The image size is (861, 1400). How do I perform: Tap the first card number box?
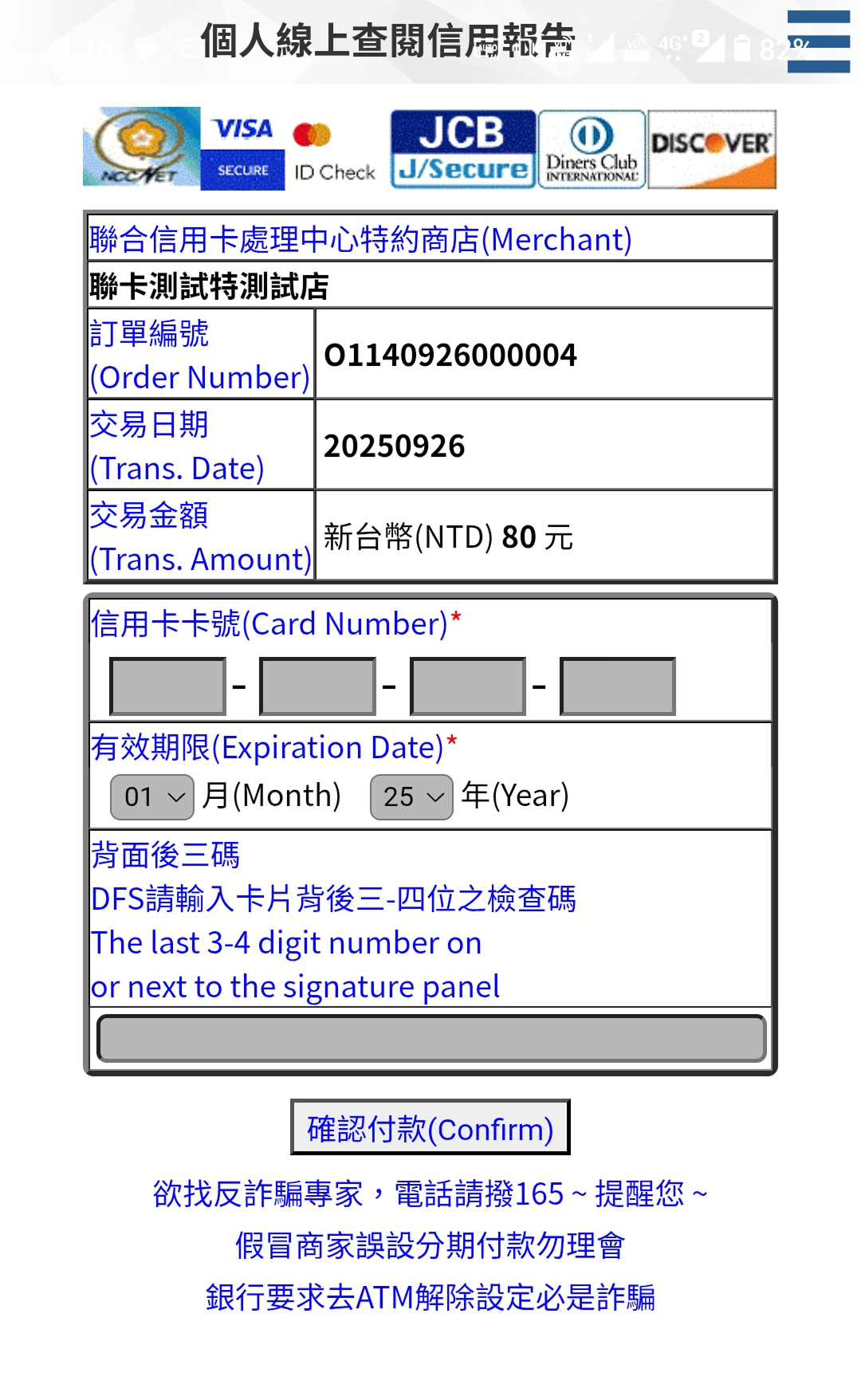[x=167, y=686]
